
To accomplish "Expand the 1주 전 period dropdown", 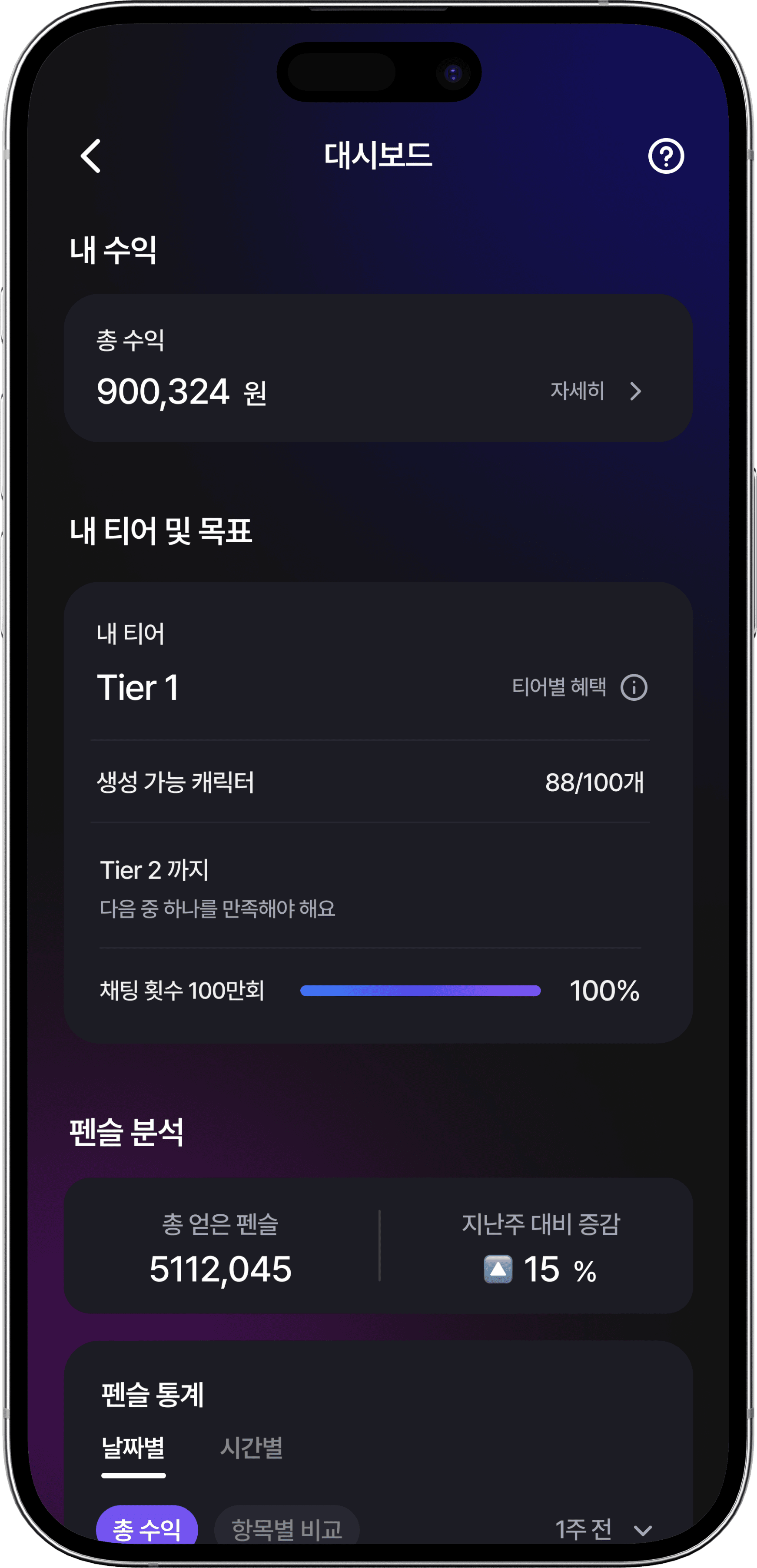I will [x=603, y=1529].
